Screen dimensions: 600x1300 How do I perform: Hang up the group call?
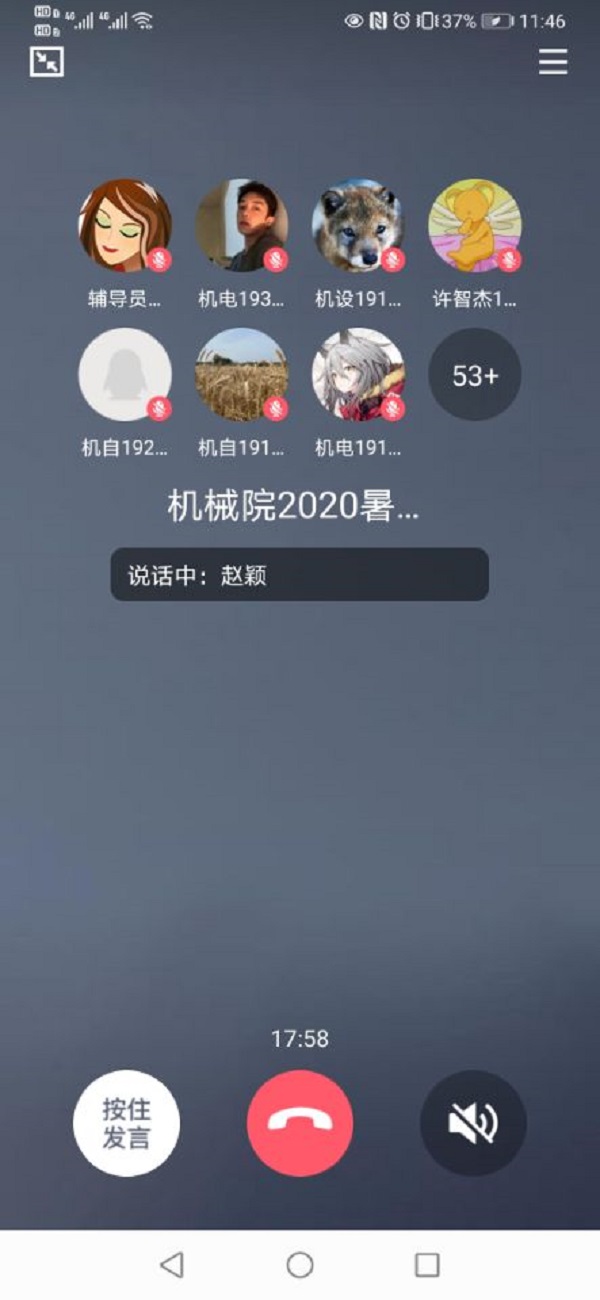(x=300, y=1123)
